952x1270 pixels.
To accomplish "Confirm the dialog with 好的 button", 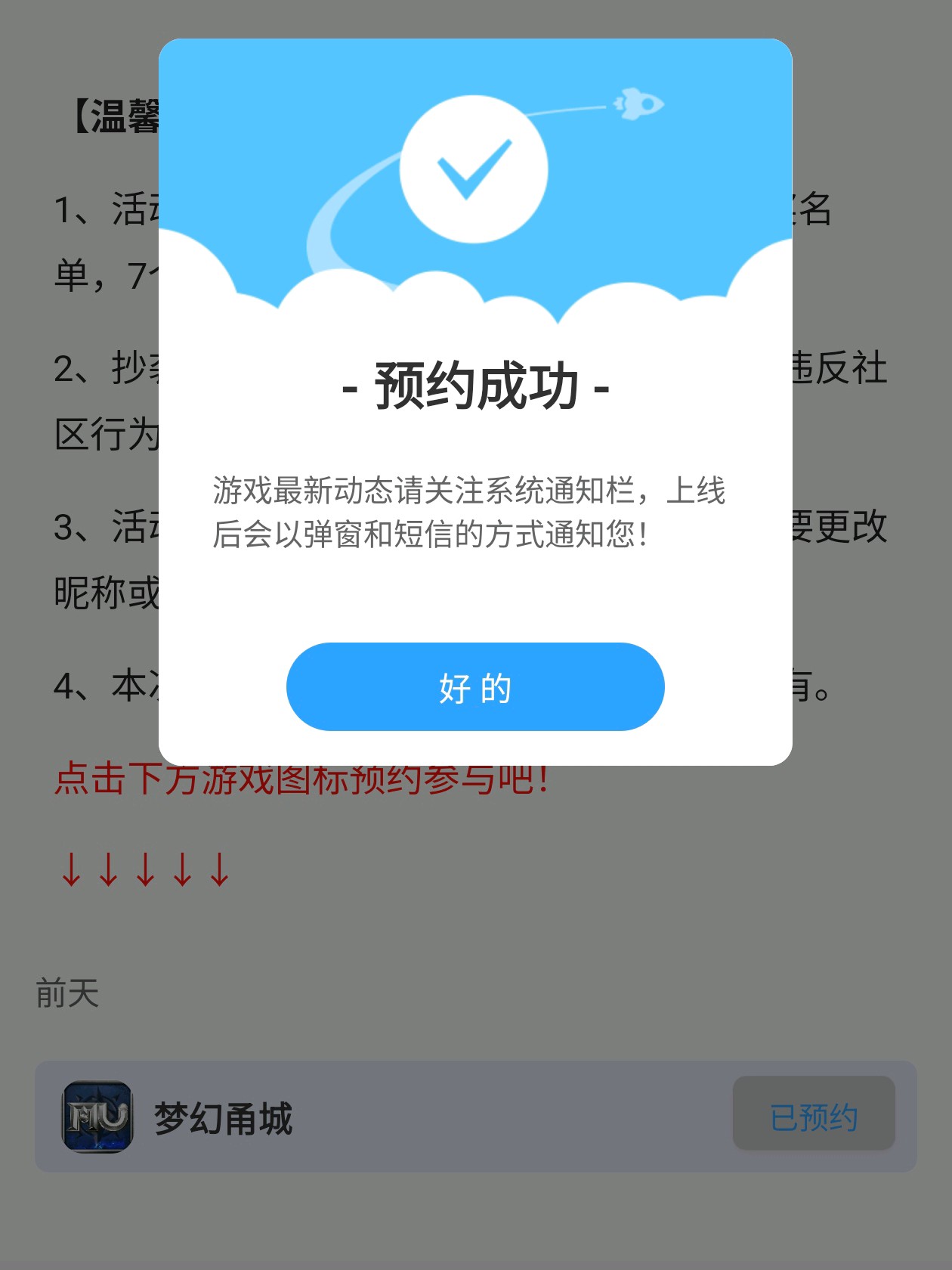I will click(x=475, y=687).
